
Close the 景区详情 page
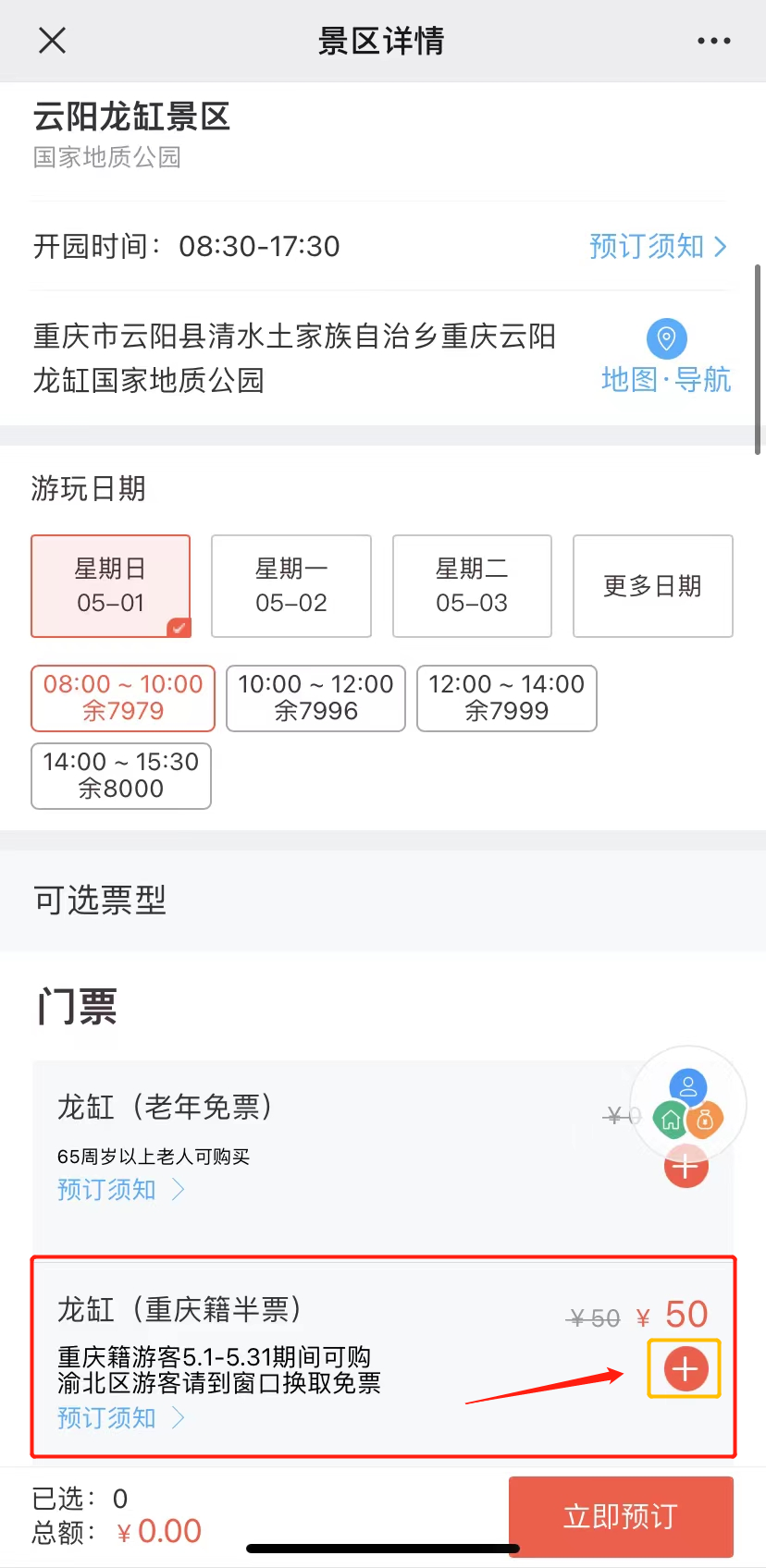pyautogui.click(x=53, y=41)
